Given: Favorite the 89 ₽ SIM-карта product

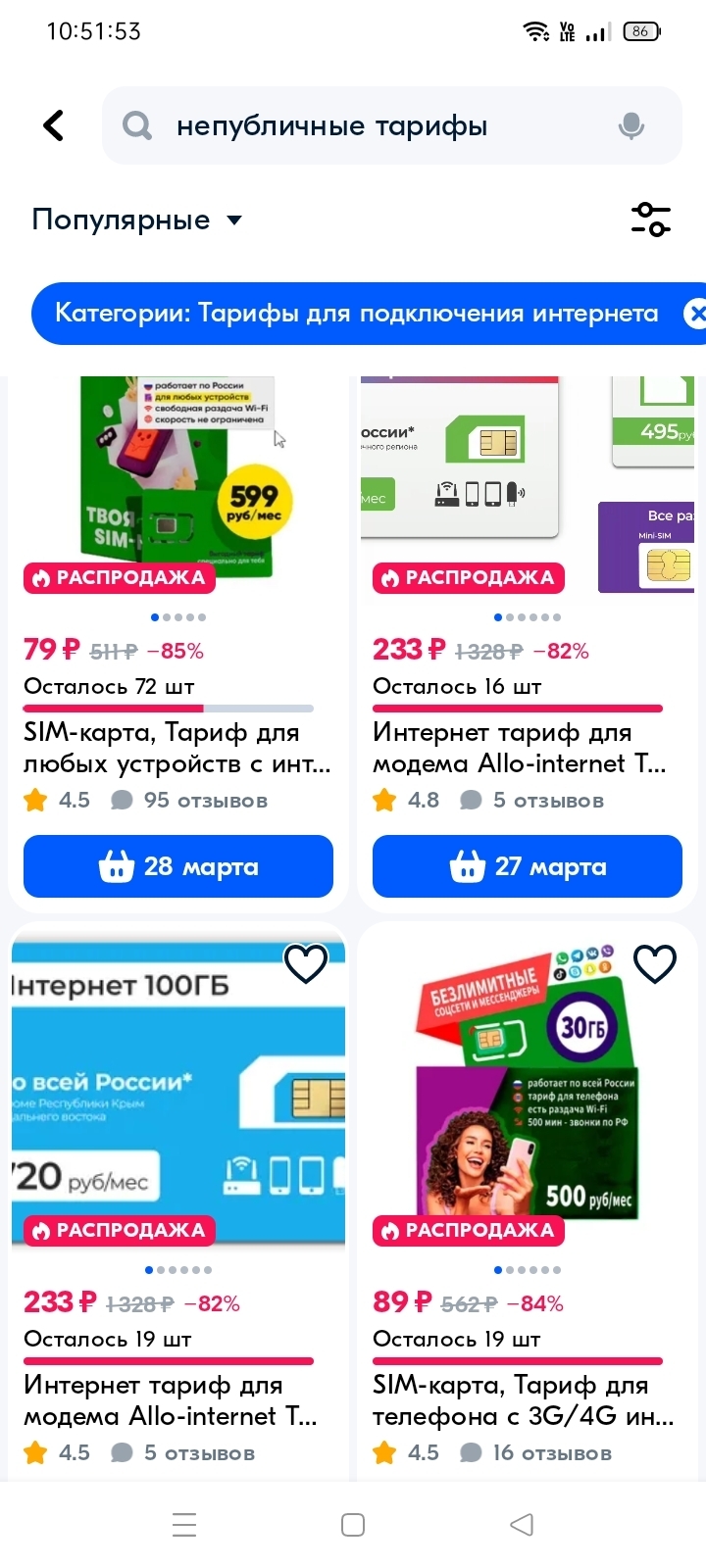Looking at the screenshot, I should (x=655, y=964).
